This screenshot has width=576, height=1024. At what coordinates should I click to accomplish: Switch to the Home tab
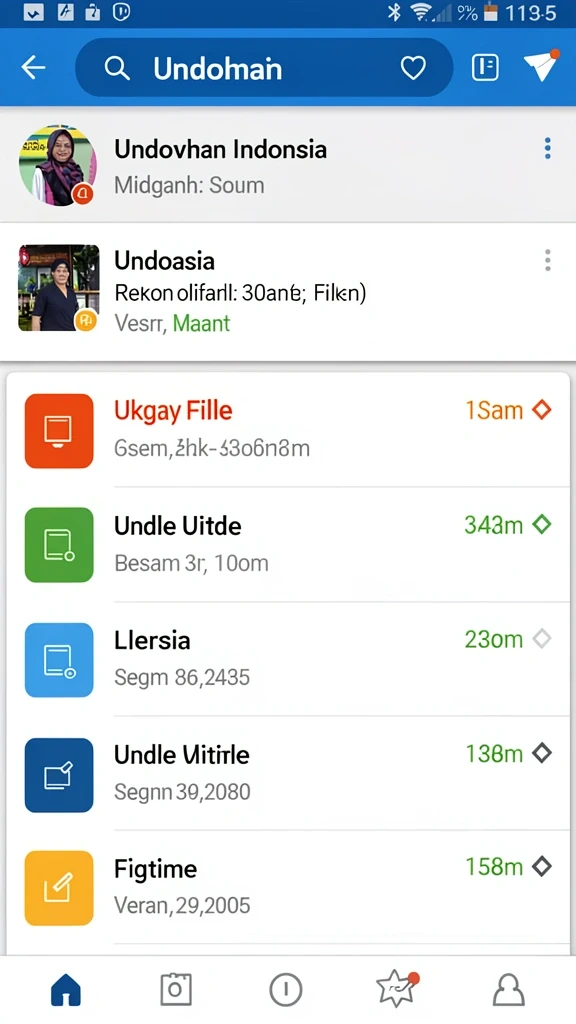[66, 990]
